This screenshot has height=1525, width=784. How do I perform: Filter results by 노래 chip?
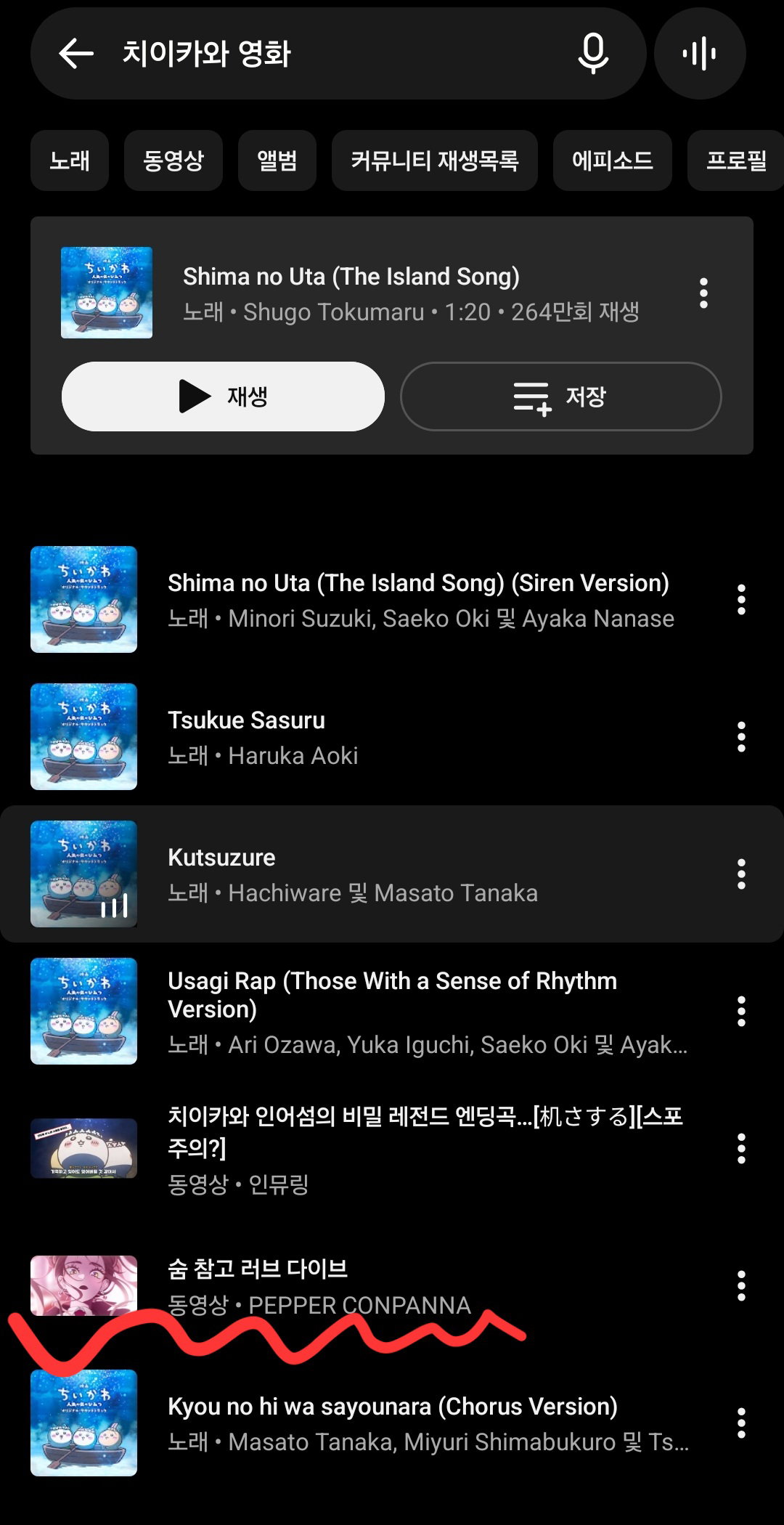[x=70, y=160]
